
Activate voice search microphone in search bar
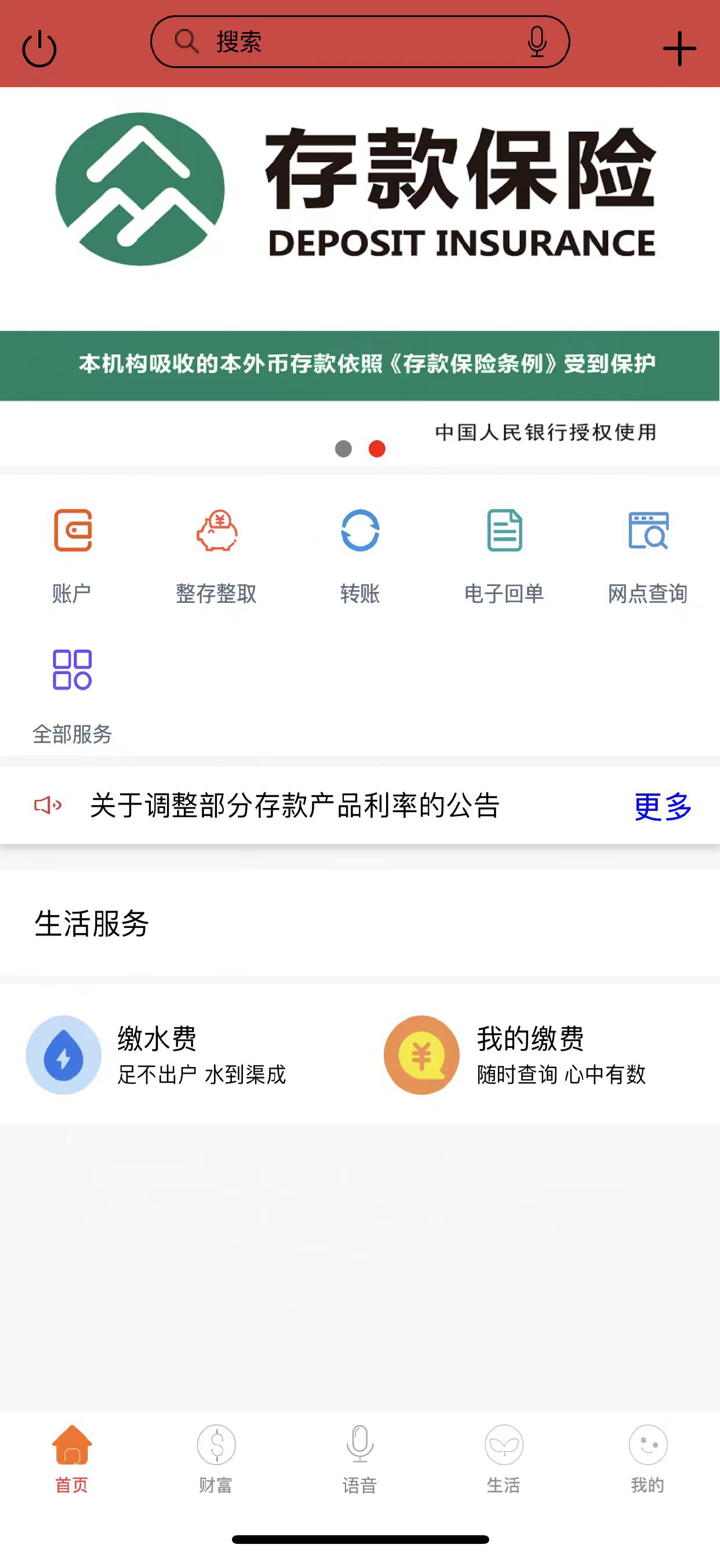[538, 42]
